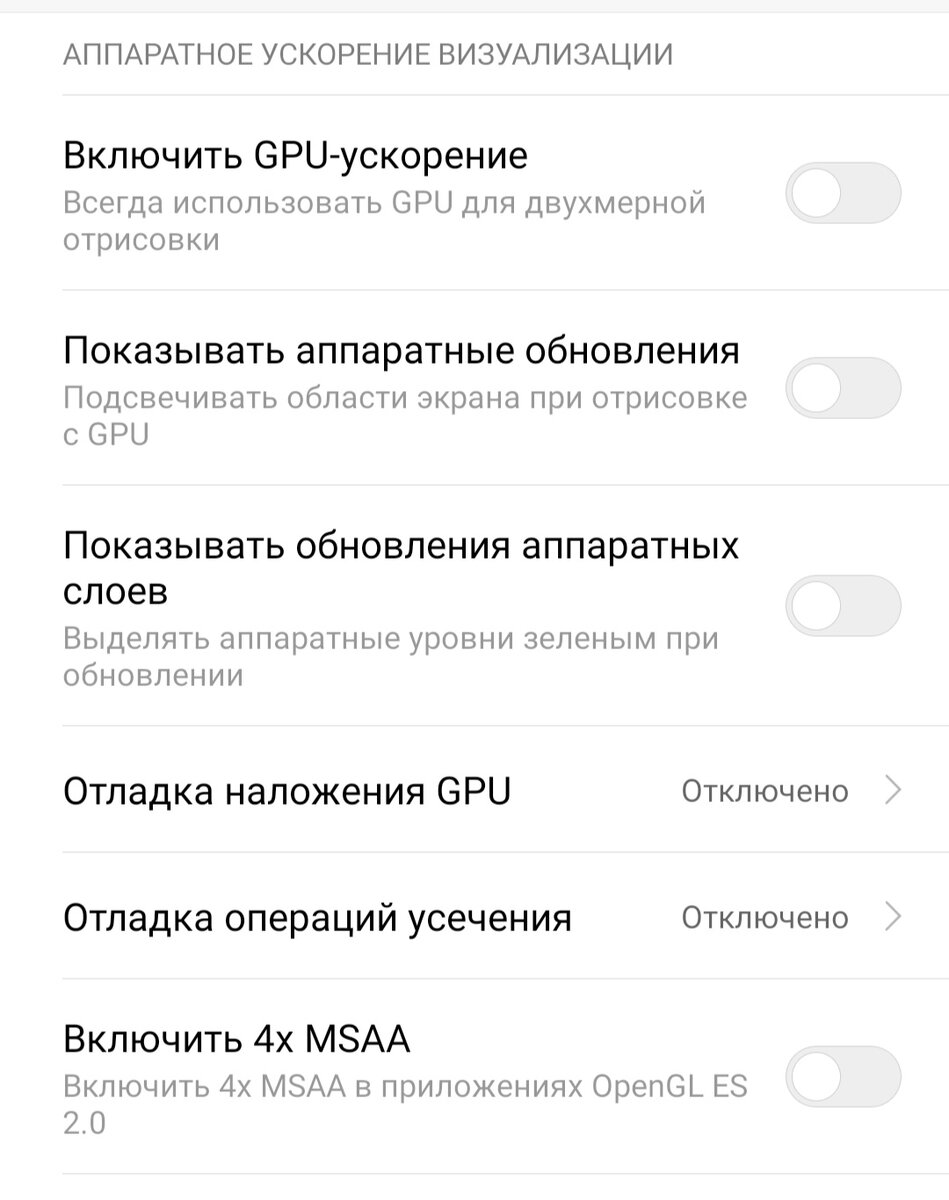This screenshot has width=949, height=1200.
Task: Tap the Показывать обновления аппаратных слоев title
Action: (x=400, y=570)
